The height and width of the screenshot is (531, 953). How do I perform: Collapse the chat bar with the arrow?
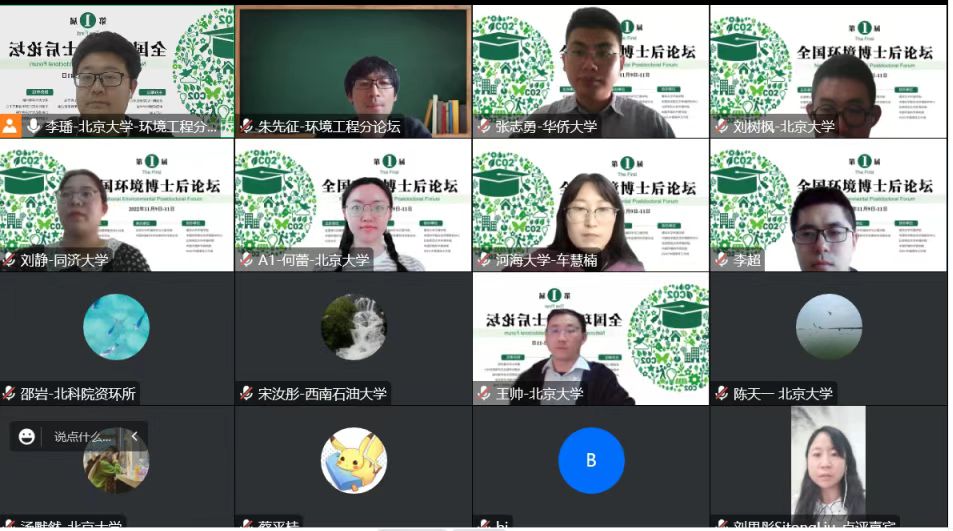pos(134,436)
